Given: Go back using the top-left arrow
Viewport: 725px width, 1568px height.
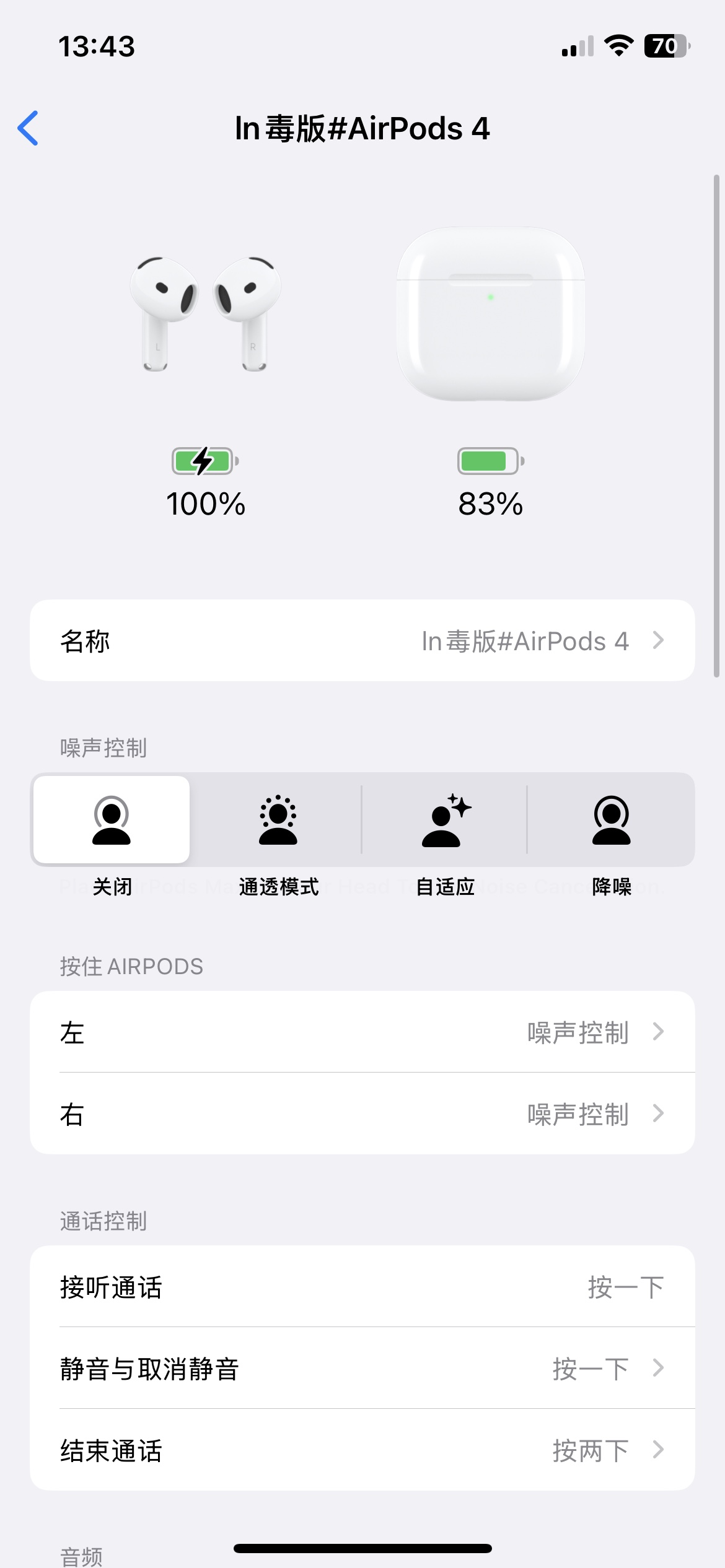Looking at the screenshot, I should click(x=29, y=128).
